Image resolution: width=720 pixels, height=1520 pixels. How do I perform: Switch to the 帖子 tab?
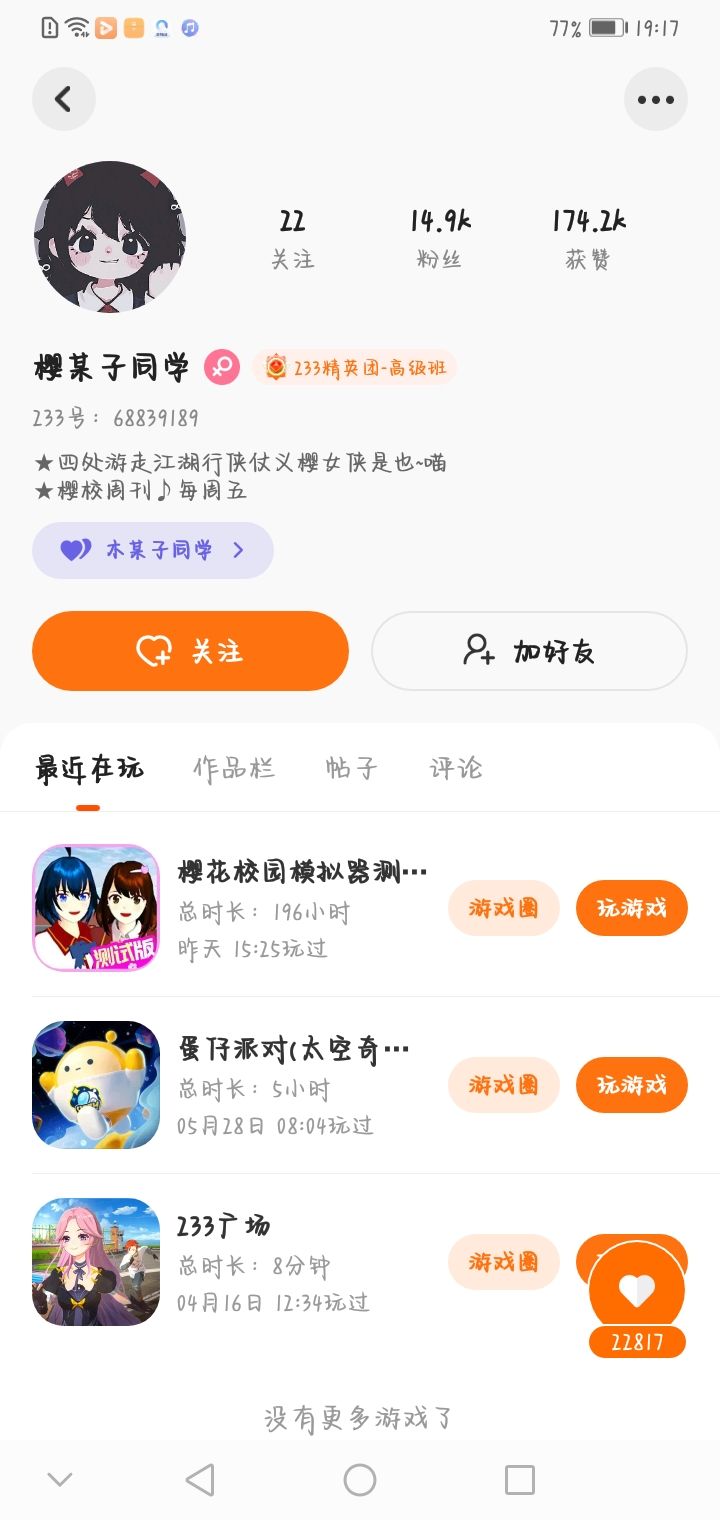[x=351, y=768]
